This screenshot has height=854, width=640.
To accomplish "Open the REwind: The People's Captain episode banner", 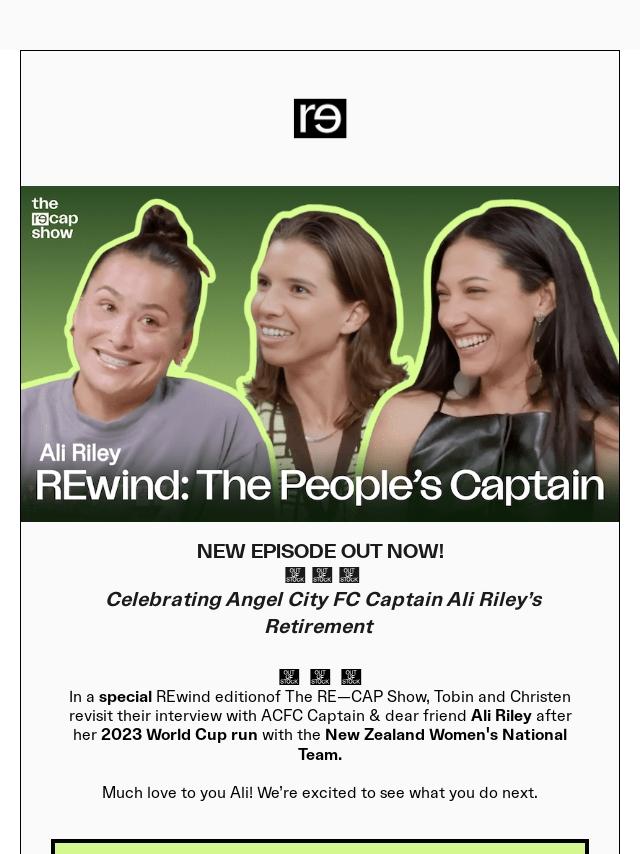I will [x=320, y=354].
